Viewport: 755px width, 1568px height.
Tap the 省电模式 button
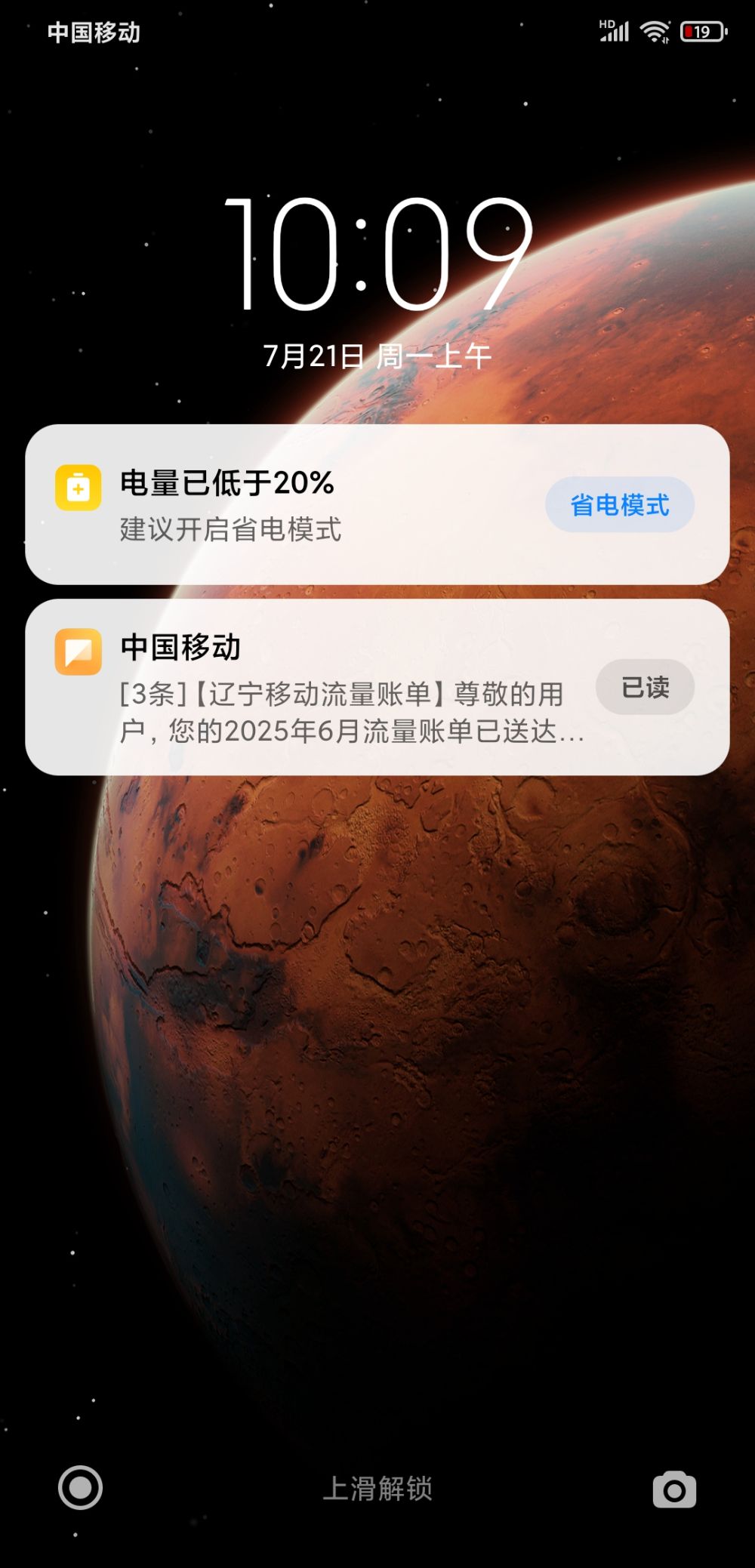pyautogui.click(x=619, y=505)
